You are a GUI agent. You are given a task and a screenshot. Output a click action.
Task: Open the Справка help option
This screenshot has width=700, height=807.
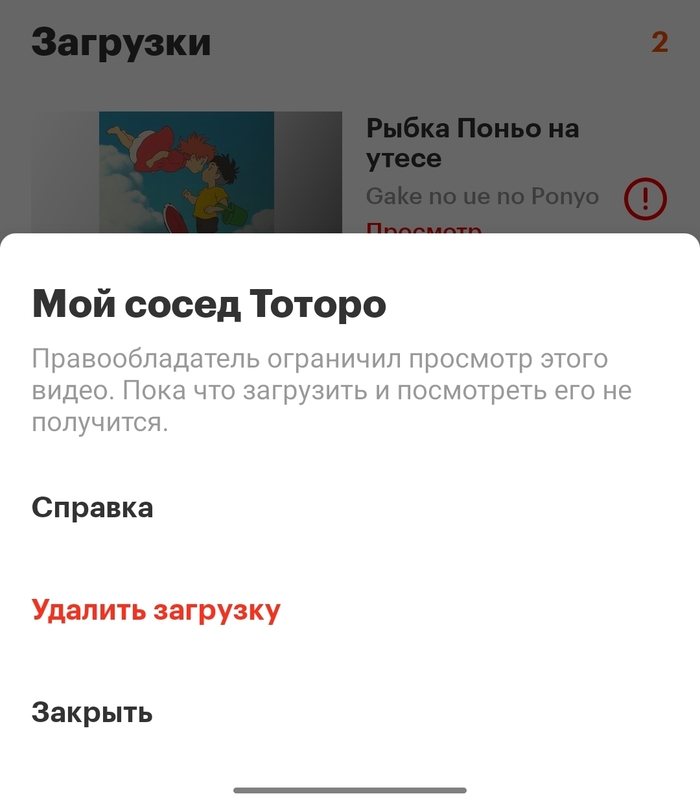coord(93,508)
